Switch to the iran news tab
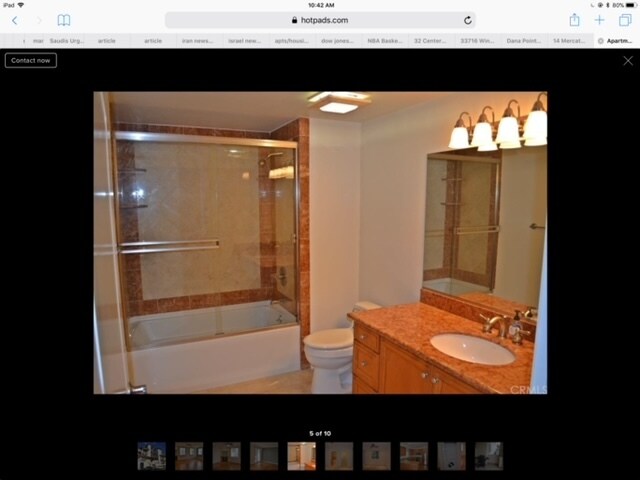Image resolution: width=640 pixels, height=480 pixels. (199, 41)
